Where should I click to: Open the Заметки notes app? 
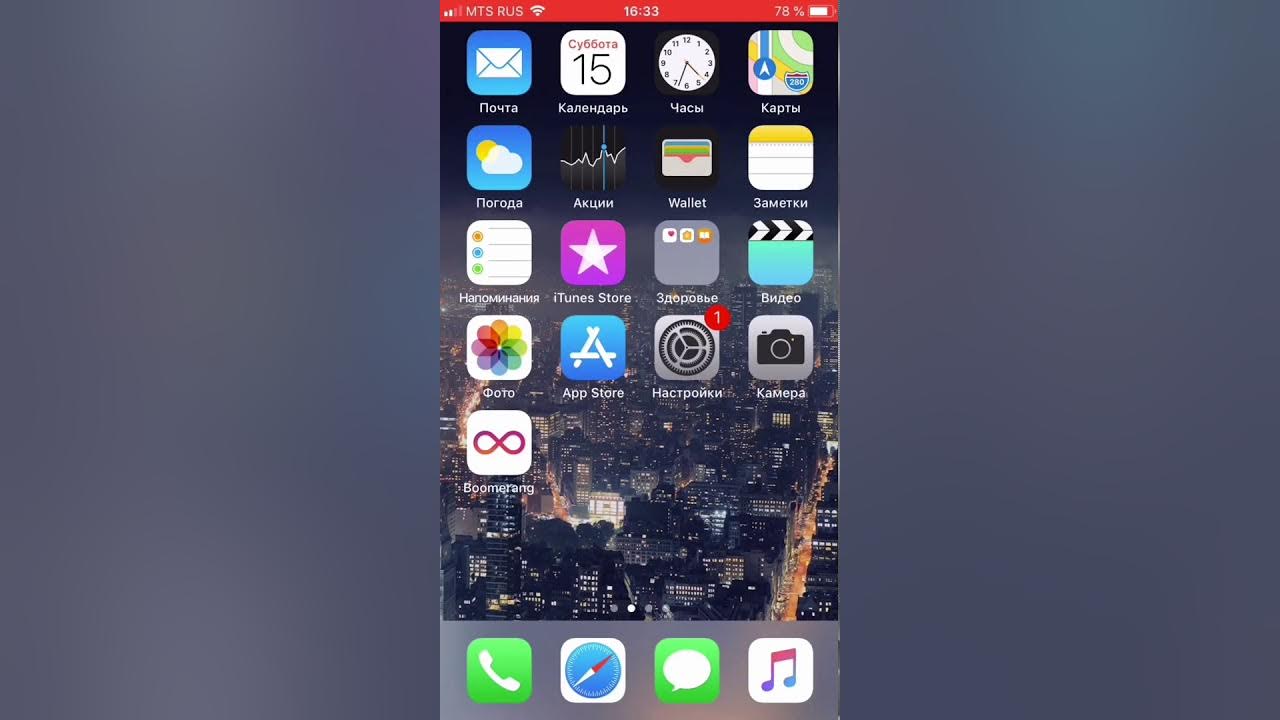(x=781, y=158)
